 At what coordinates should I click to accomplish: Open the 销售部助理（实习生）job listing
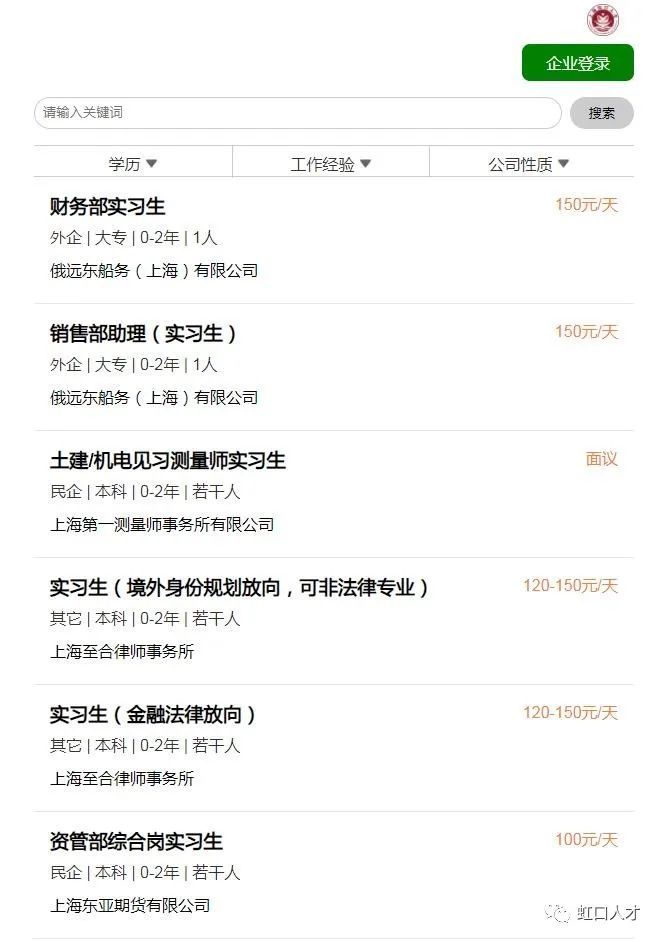(x=144, y=334)
